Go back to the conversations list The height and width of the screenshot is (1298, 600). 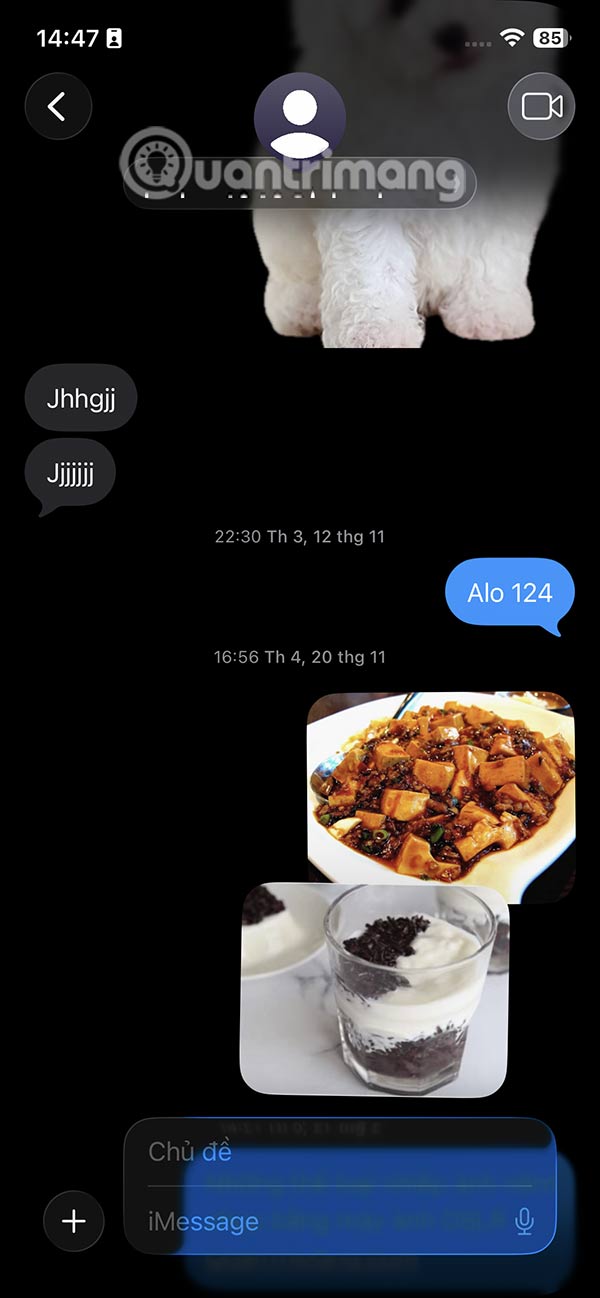click(x=58, y=106)
